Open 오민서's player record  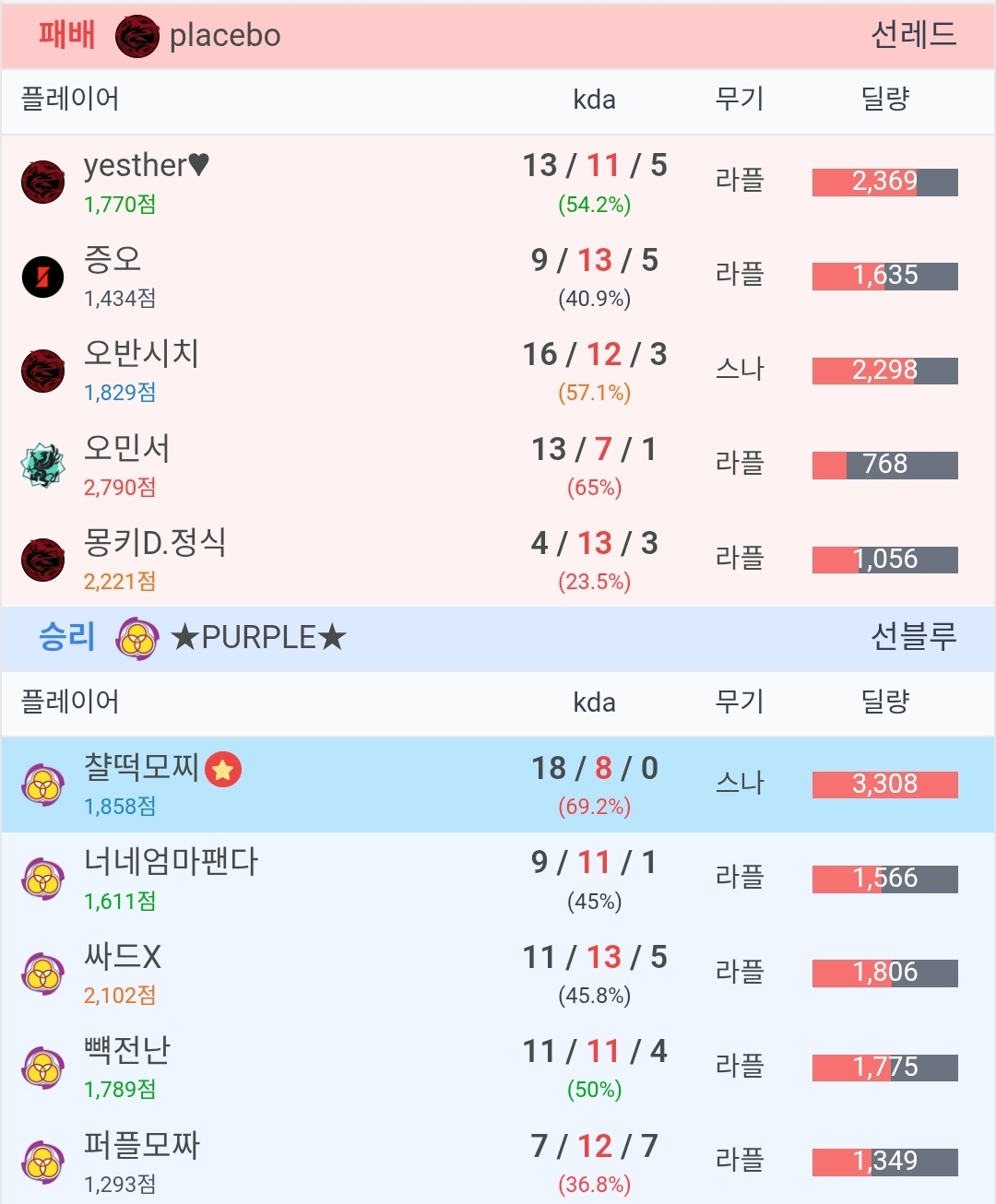click(126, 450)
